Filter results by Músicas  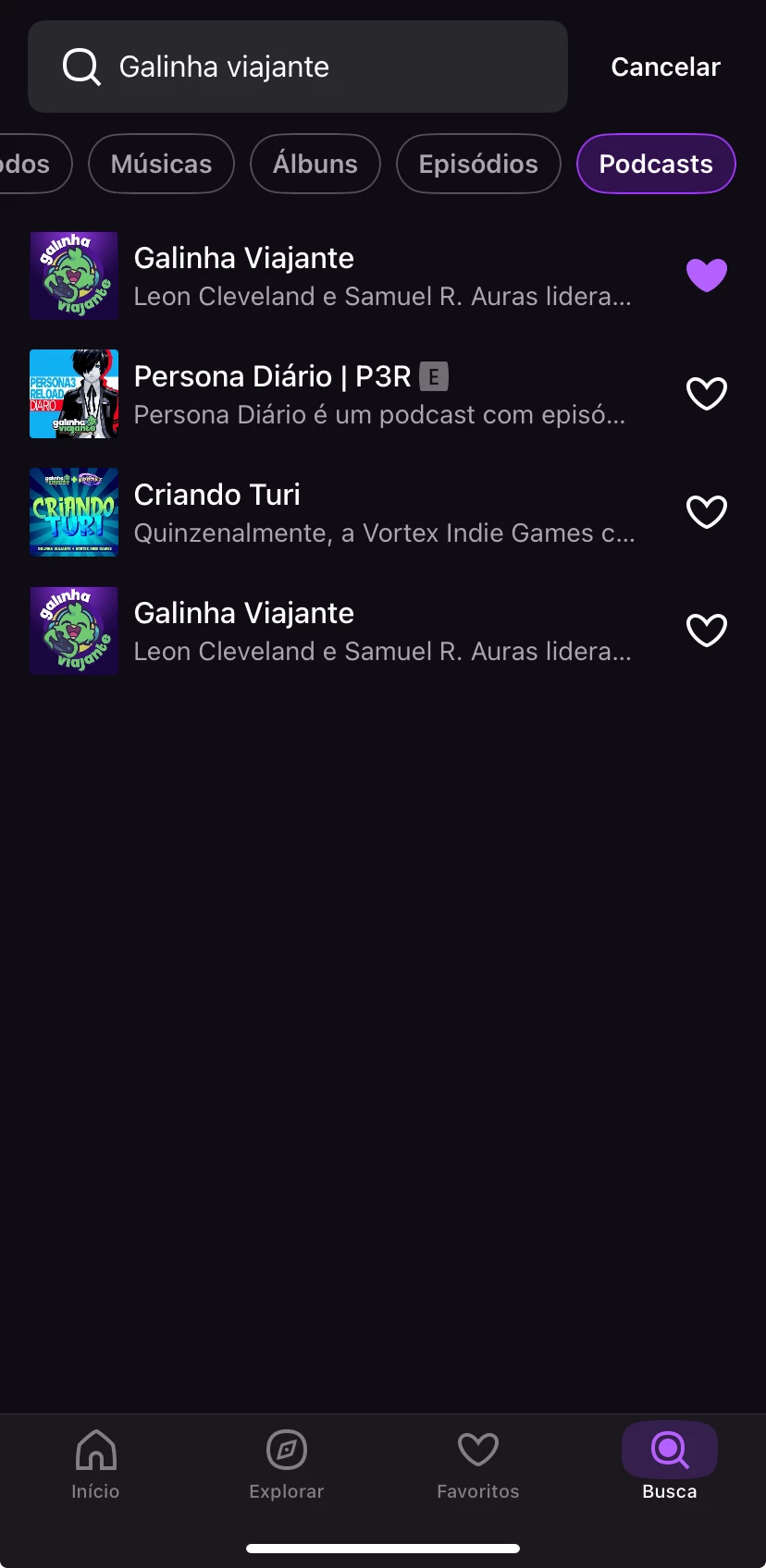click(161, 164)
